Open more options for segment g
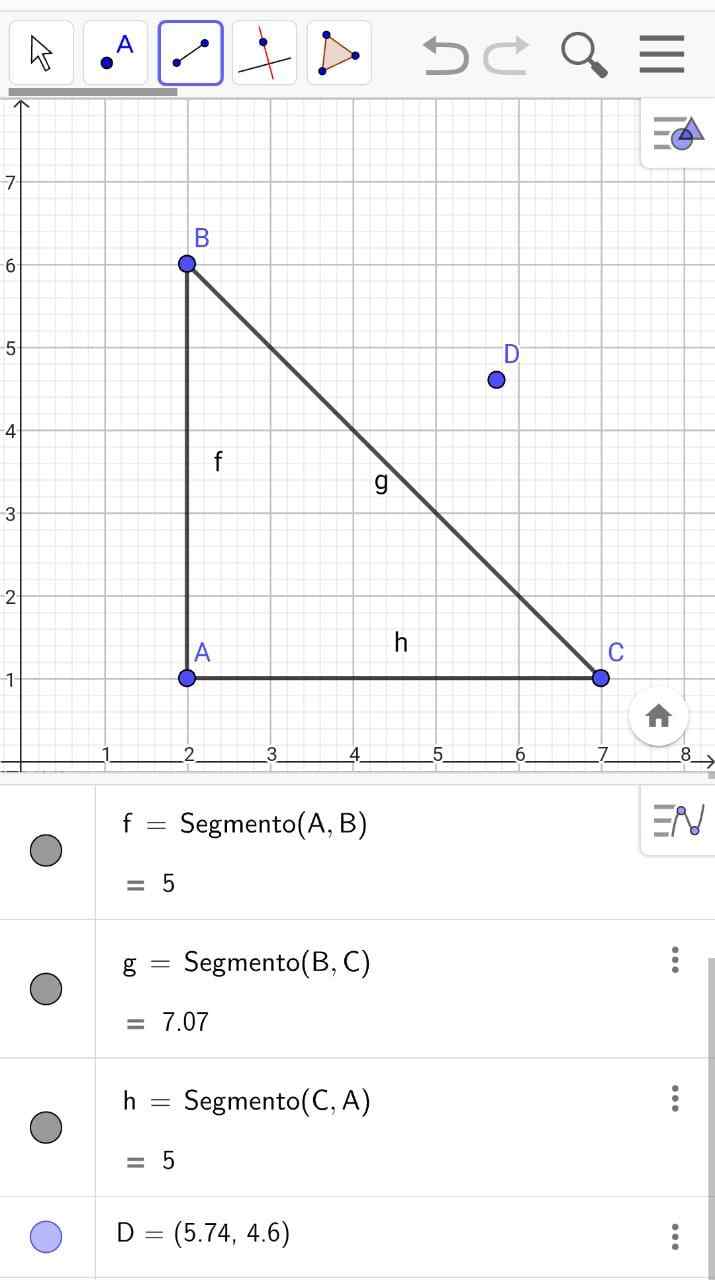 coord(675,961)
